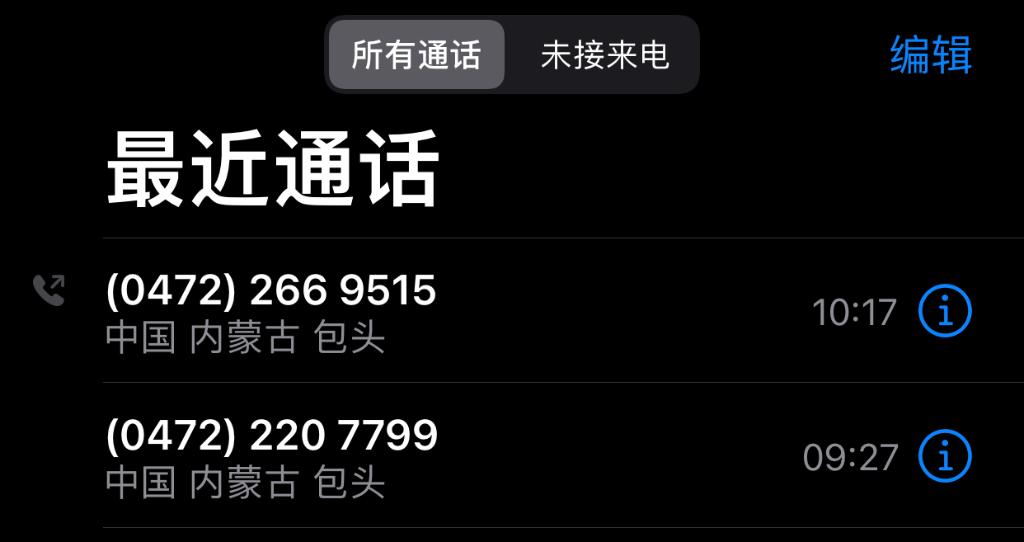This screenshot has width=1024, height=542.
Task: Tap the 编辑 button
Action: click(930, 55)
